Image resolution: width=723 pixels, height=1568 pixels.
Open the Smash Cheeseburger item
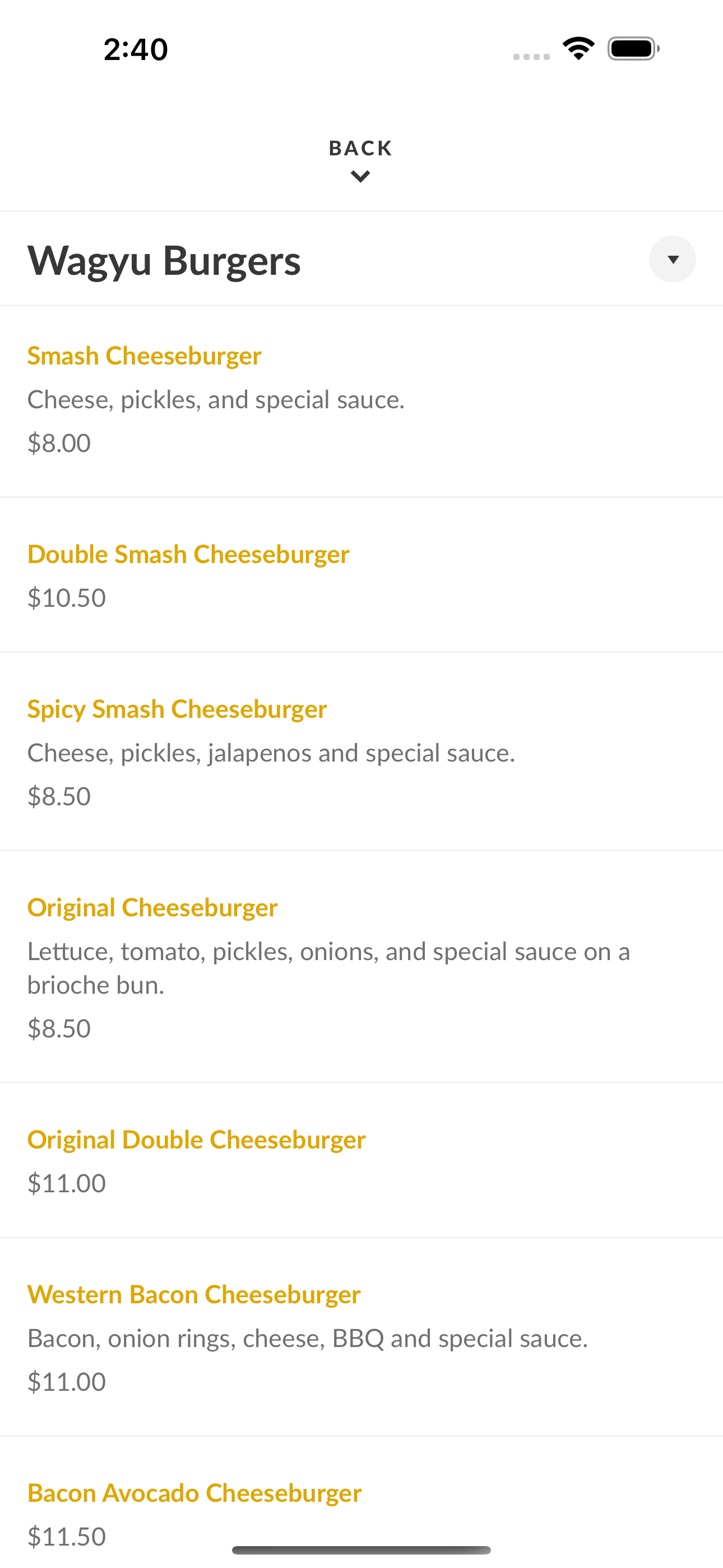(361, 401)
